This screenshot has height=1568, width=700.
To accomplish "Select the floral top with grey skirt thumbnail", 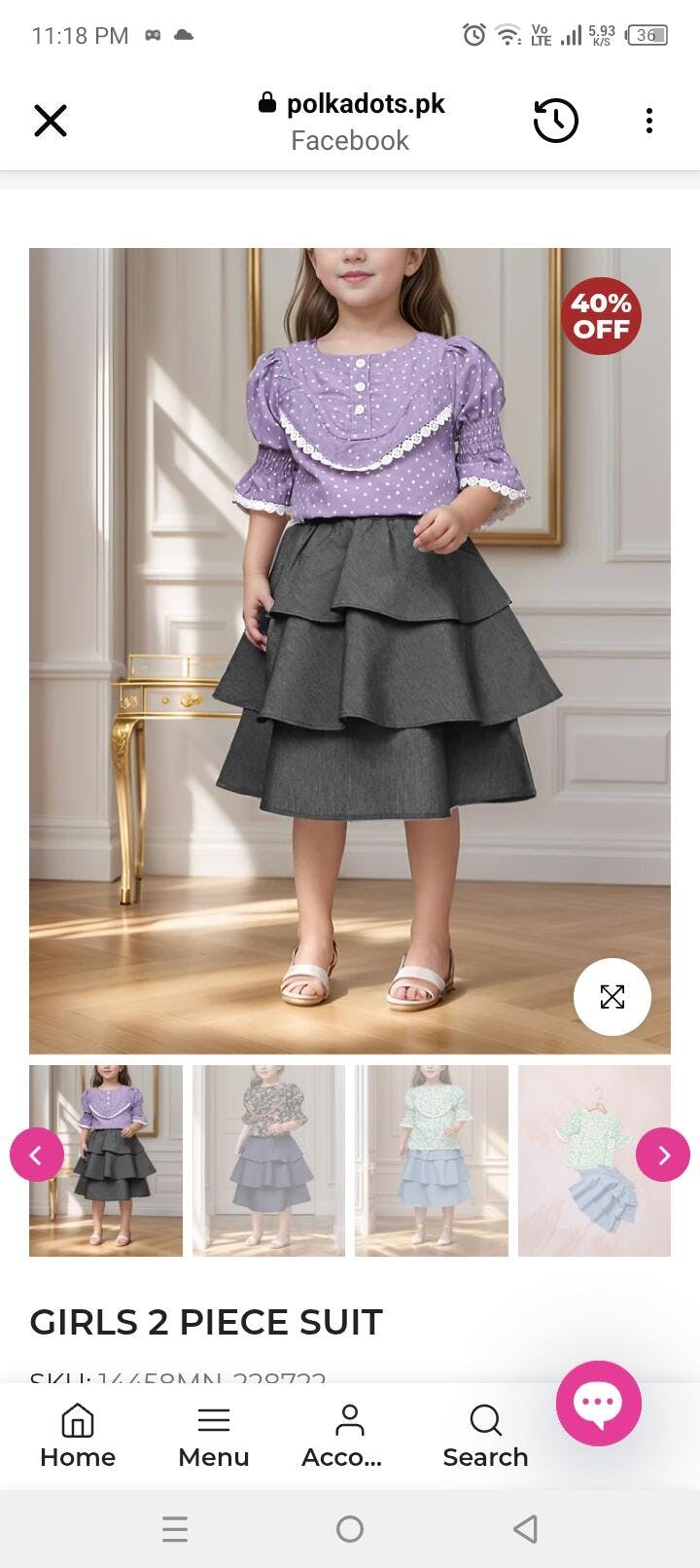I will (x=268, y=1160).
